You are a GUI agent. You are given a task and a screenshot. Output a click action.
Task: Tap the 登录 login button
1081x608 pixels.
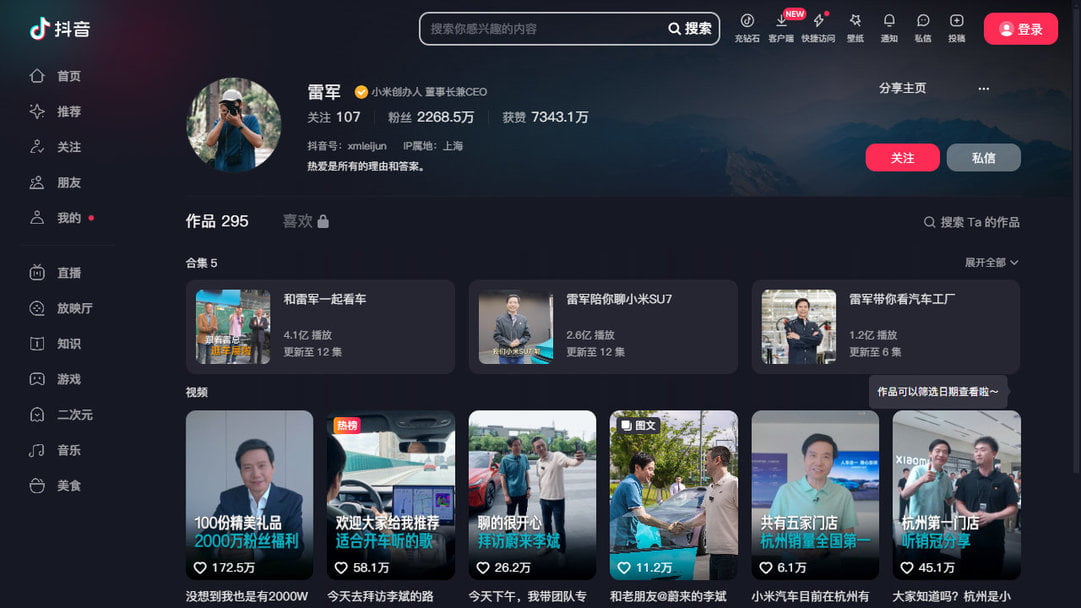[1020, 29]
